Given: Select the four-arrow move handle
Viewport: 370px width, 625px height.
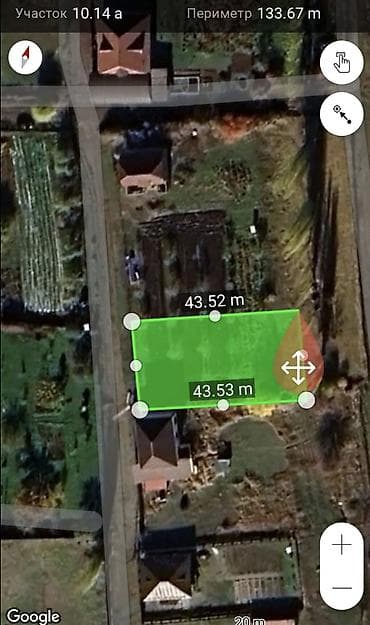Looking at the screenshot, I should click(x=298, y=368).
